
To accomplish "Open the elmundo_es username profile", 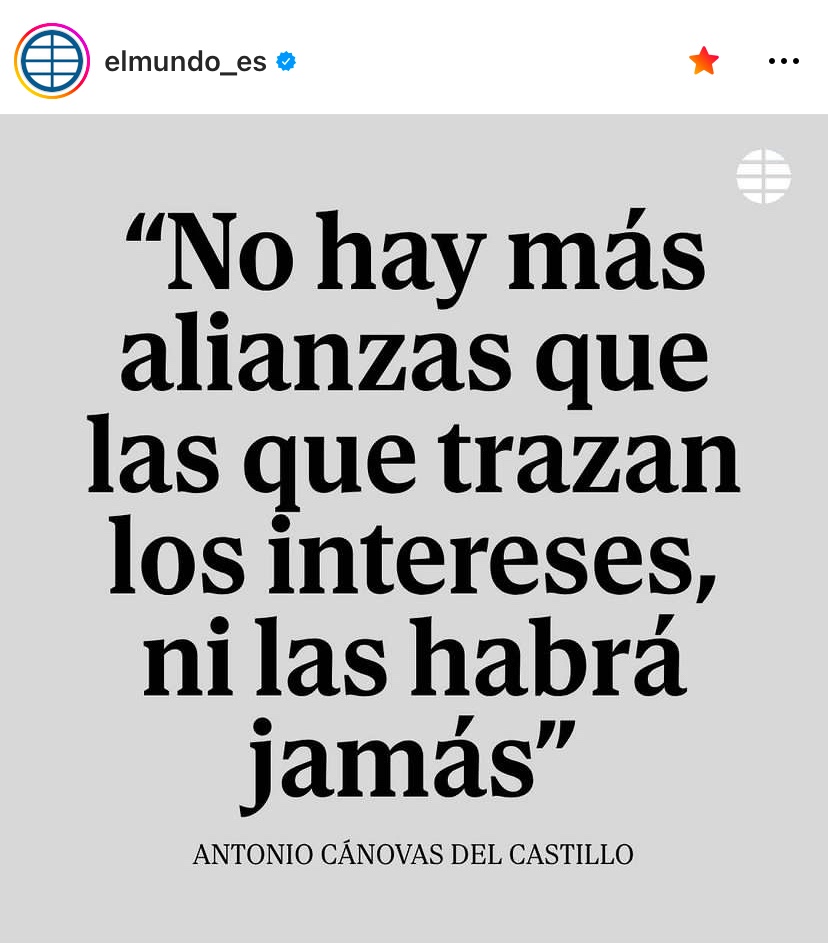I will pos(185,62).
